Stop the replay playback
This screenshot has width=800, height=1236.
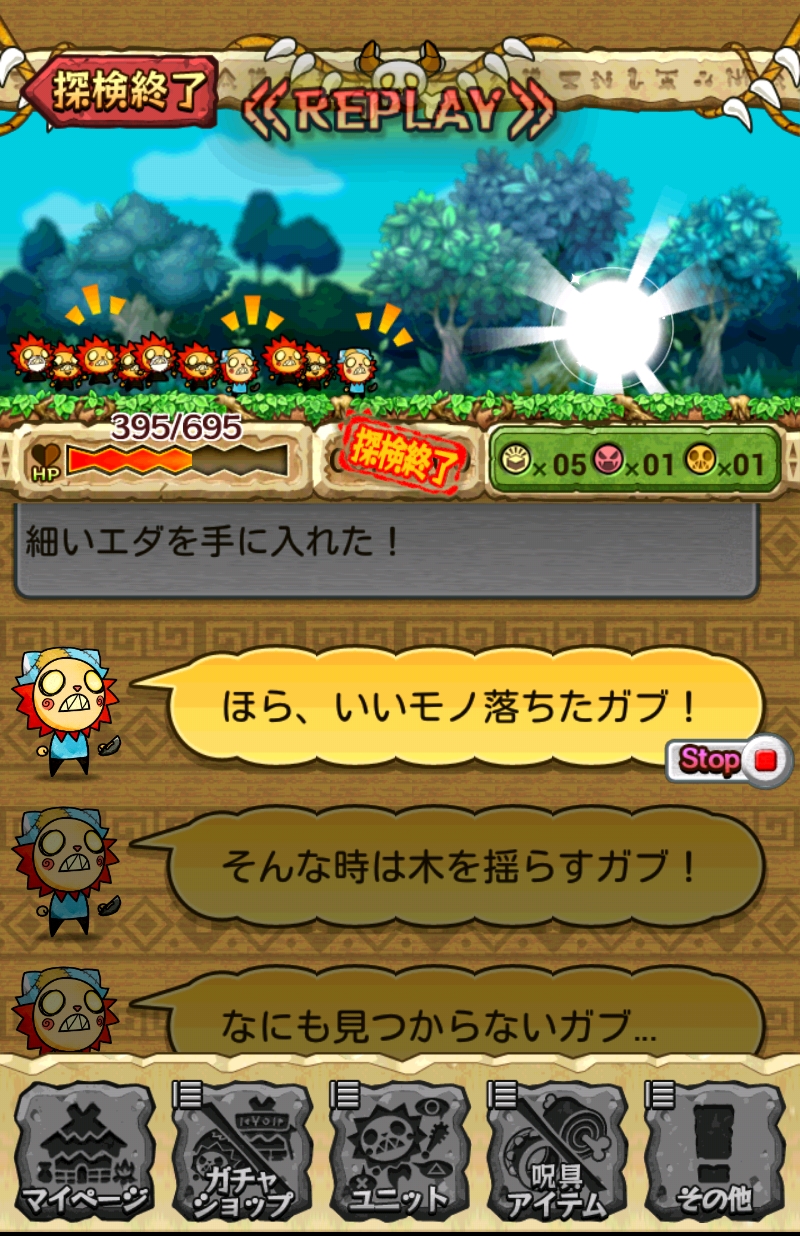pos(729,761)
